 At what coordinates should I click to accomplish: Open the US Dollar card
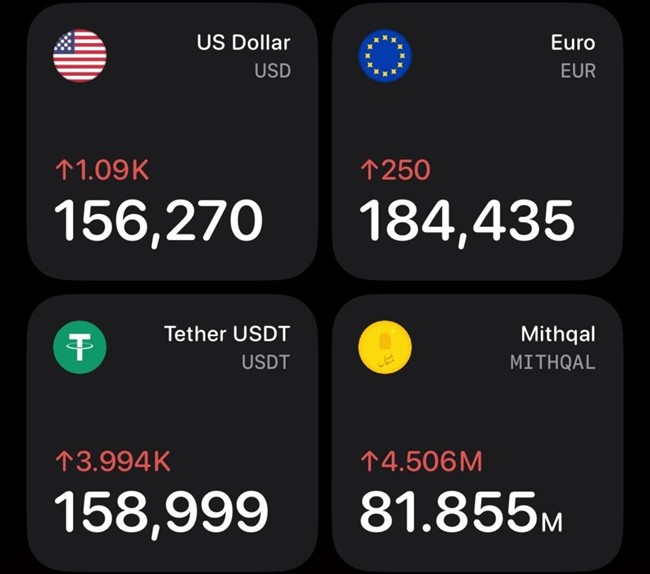(172, 140)
